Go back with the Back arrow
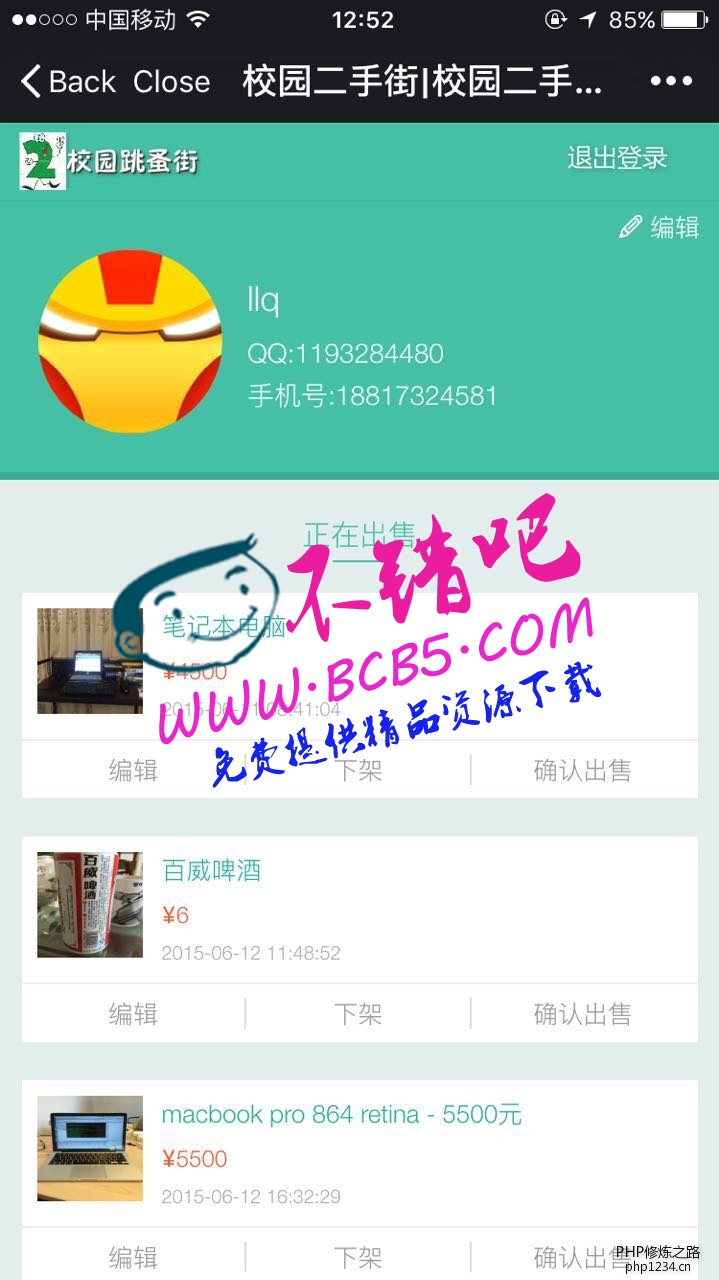The width and height of the screenshot is (719, 1280). click(67, 82)
